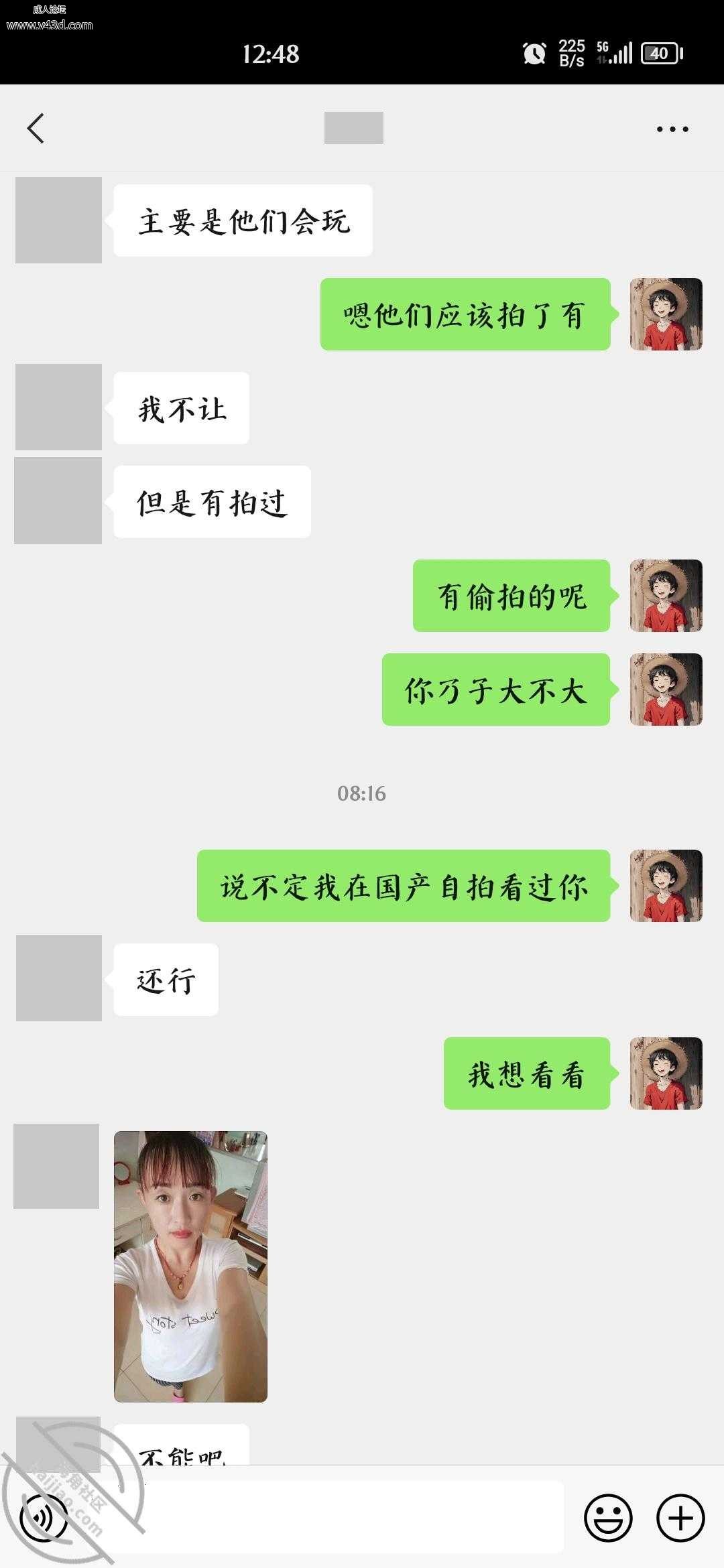The width and height of the screenshot is (724, 1568).
Task: Switch to voice message input
Action: tap(44, 1518)
